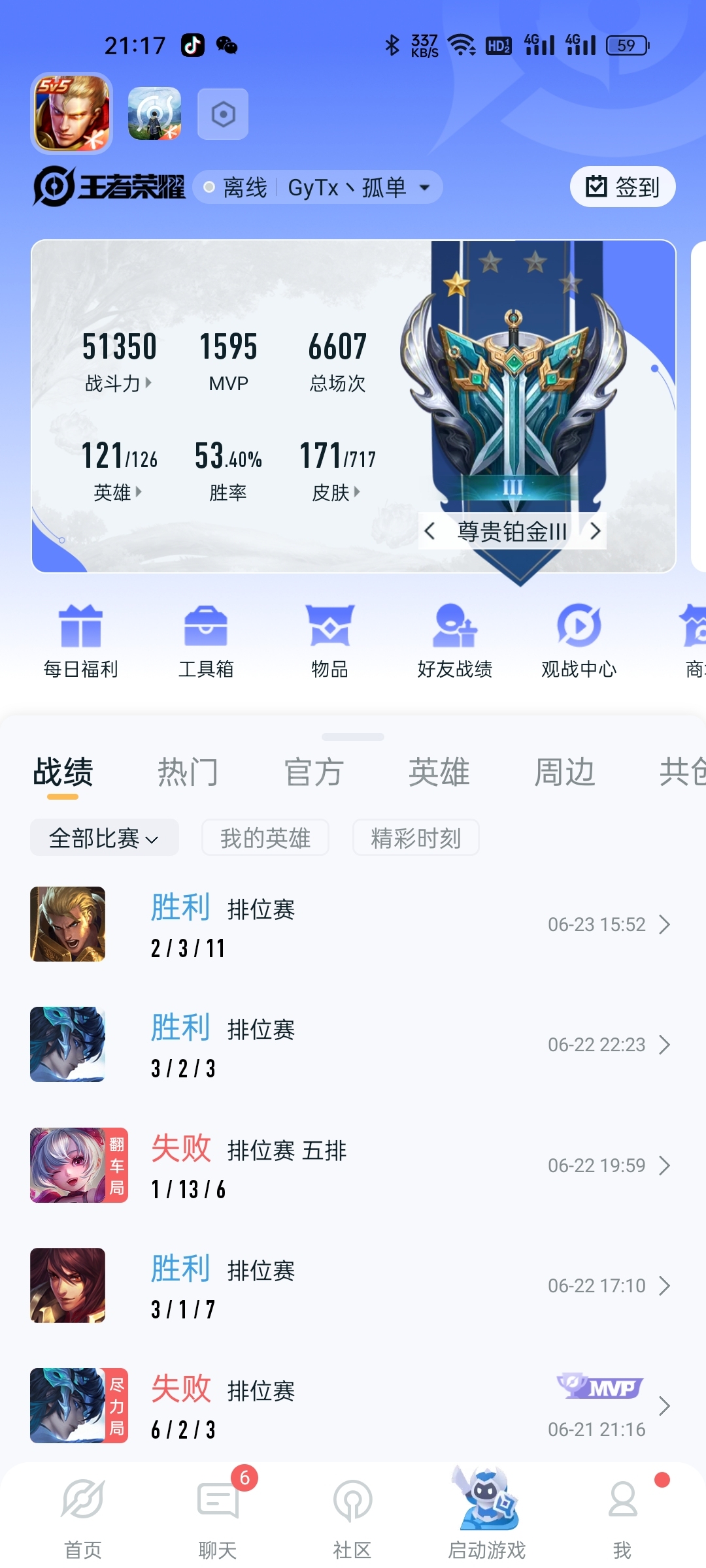
Task: Select the 精彩时刻 chip
Action: (416, 838)
